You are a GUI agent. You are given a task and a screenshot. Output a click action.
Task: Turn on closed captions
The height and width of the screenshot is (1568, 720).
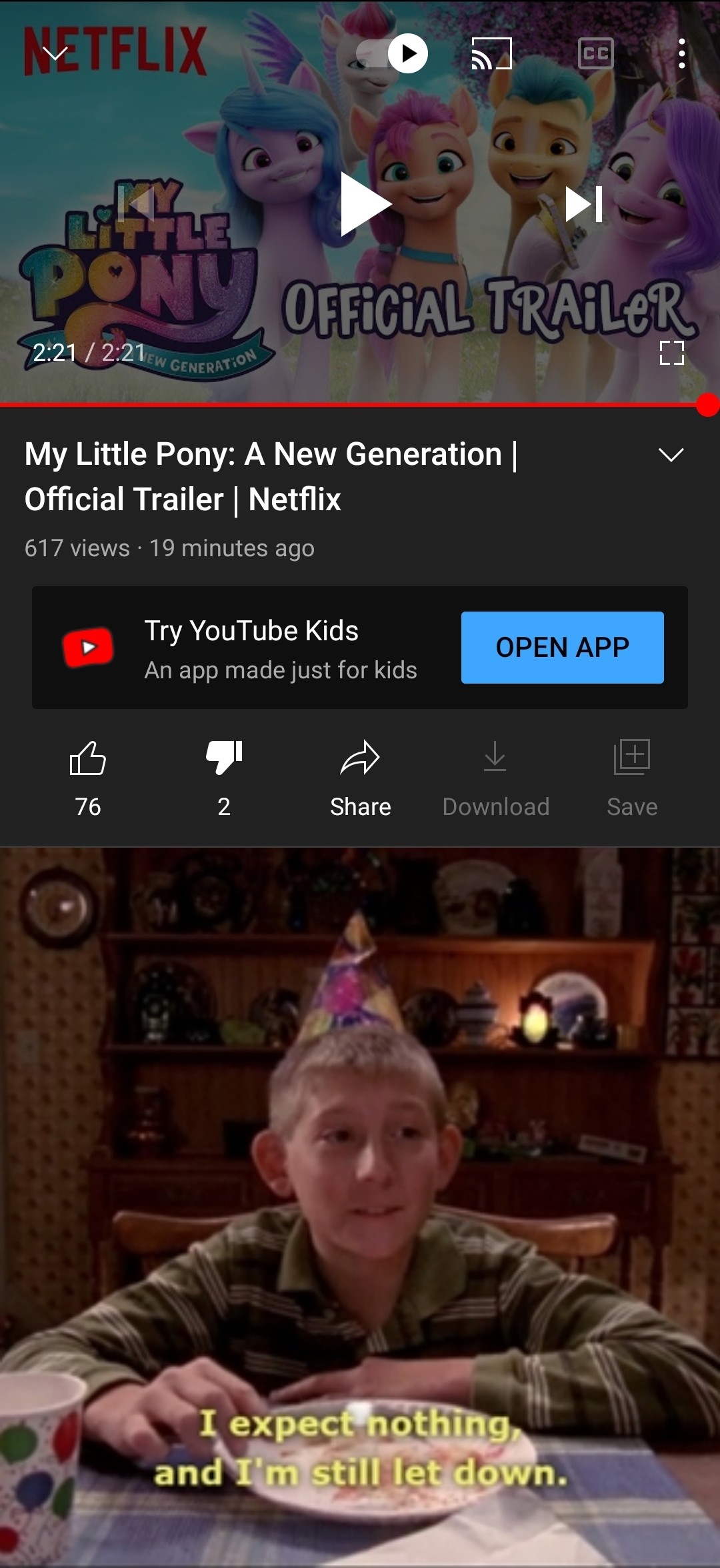595,53
